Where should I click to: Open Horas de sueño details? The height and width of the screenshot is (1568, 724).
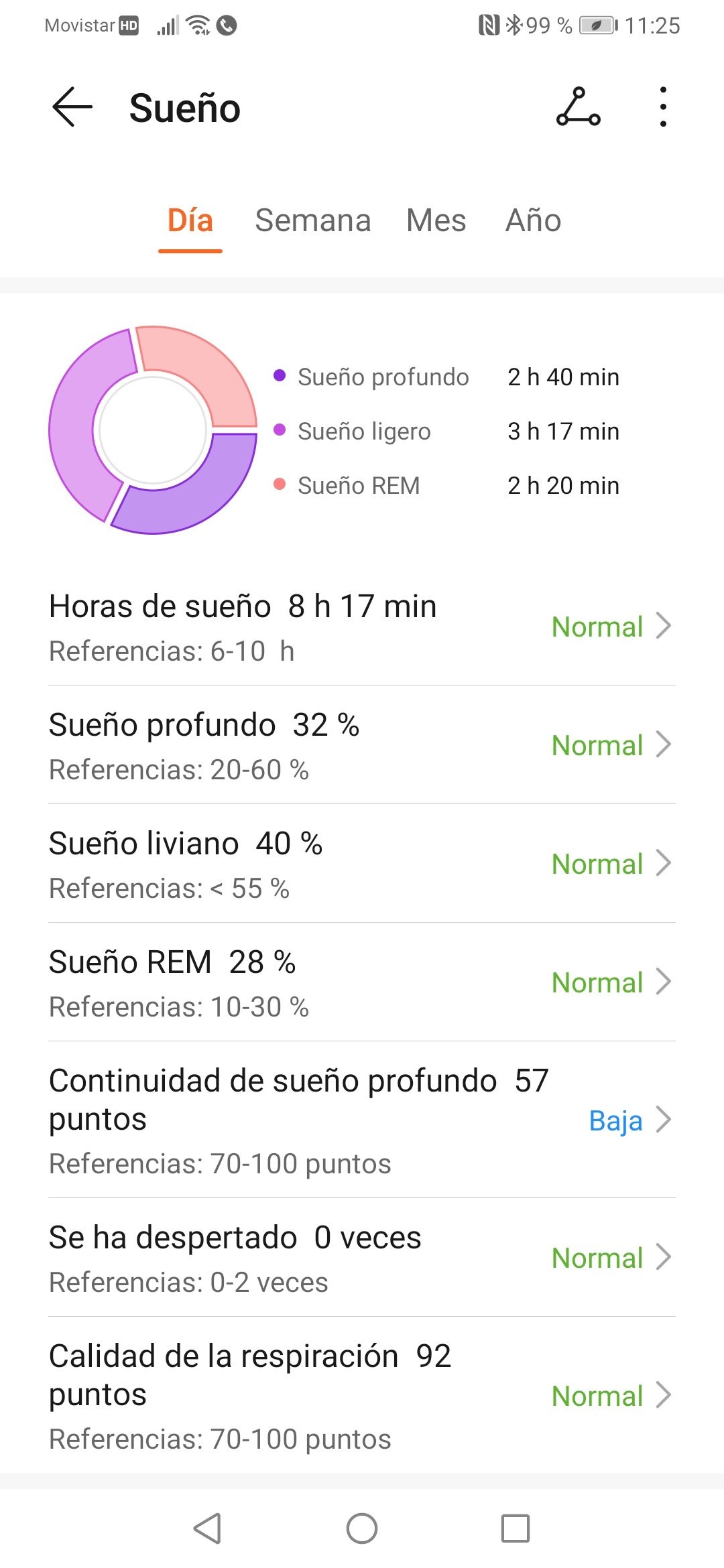[x=362, y=627]
